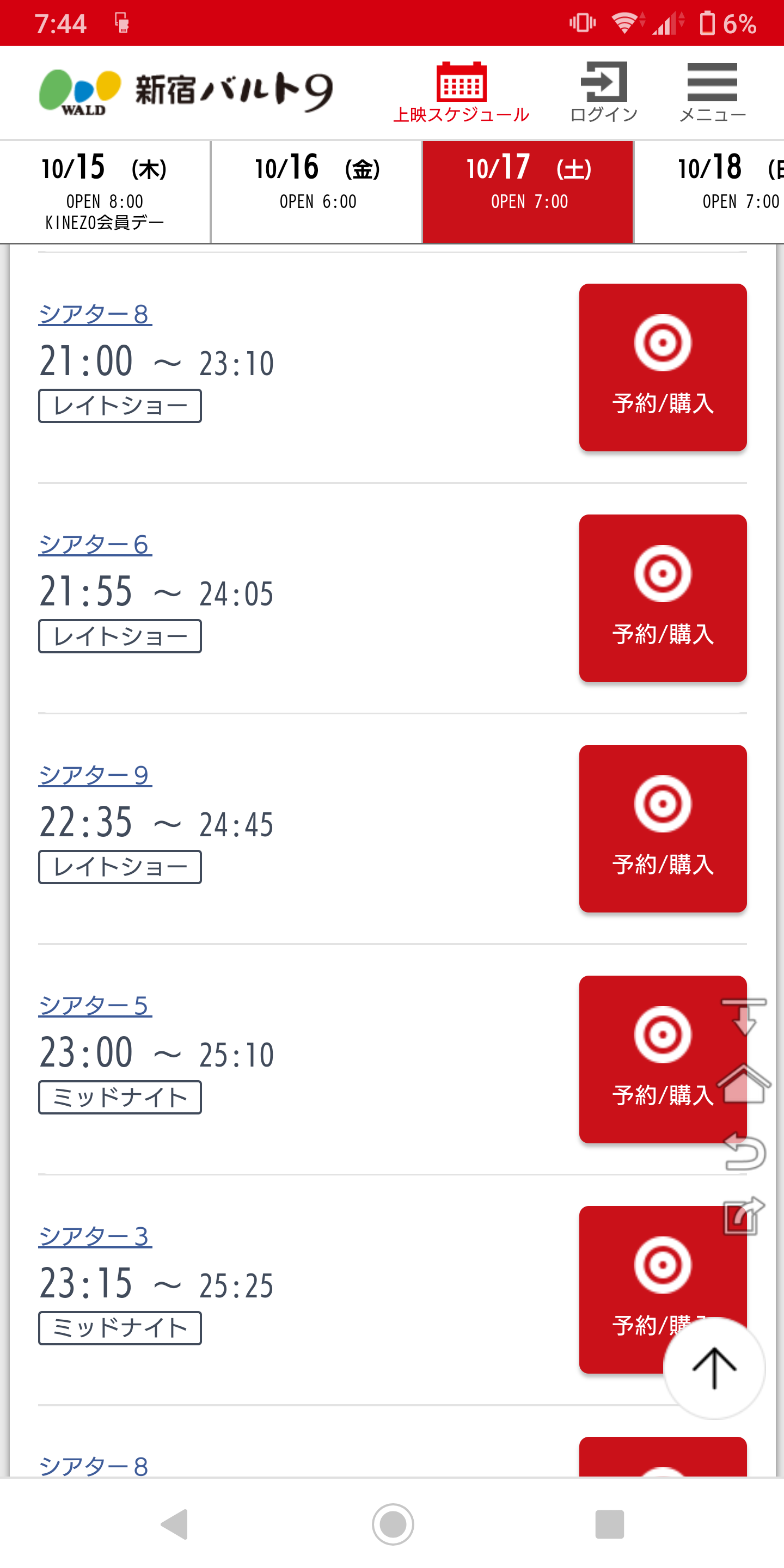Open the シアター3 theater link
The image size is (784, 1568).
pyautogui.click(x=95, y=1236)
